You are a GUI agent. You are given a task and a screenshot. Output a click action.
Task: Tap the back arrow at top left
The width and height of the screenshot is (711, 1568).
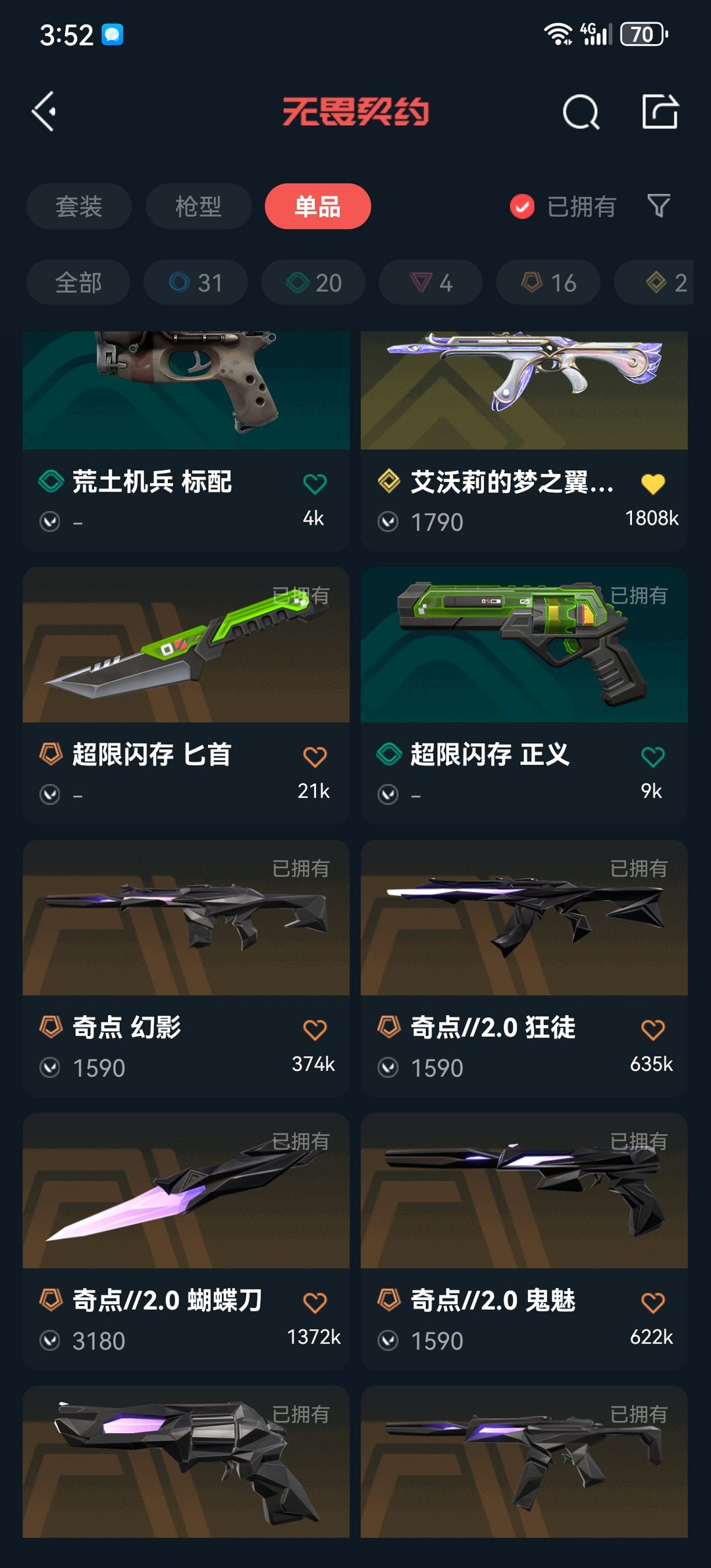(x=44, y=111)
